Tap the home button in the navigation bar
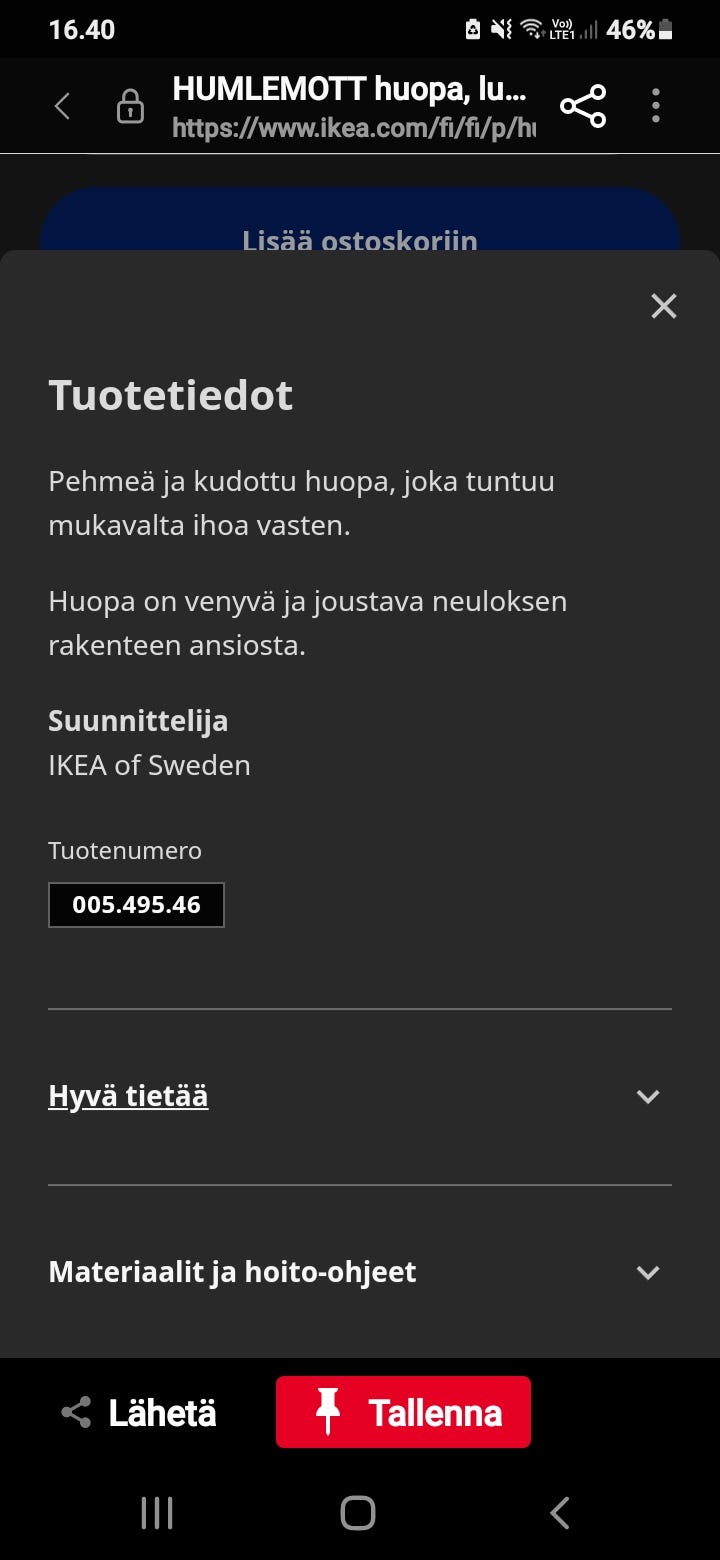This screenshot has width=720, height=1560. click(x=357, y=1513)
